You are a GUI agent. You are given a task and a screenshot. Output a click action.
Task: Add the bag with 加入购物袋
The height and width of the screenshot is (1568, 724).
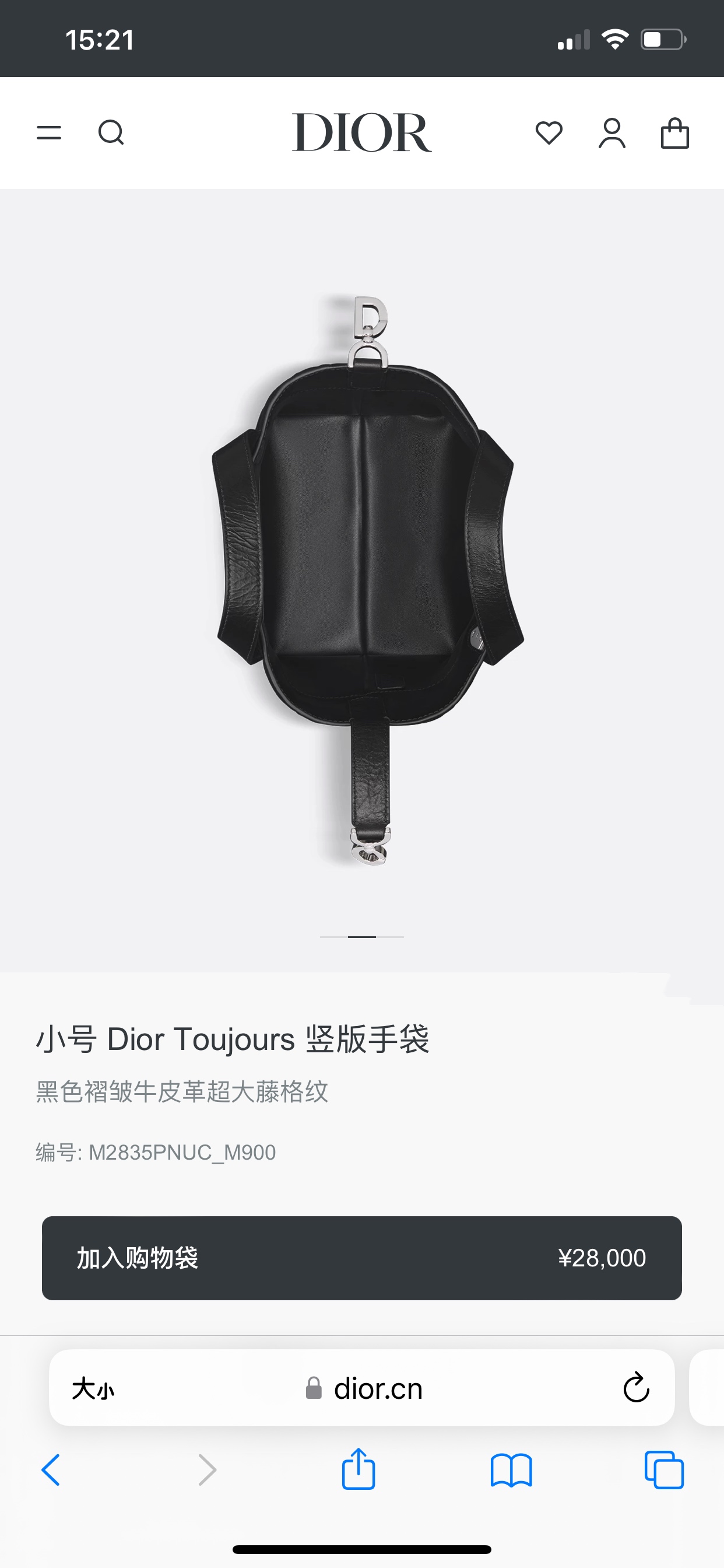(x=361, y=1258)
